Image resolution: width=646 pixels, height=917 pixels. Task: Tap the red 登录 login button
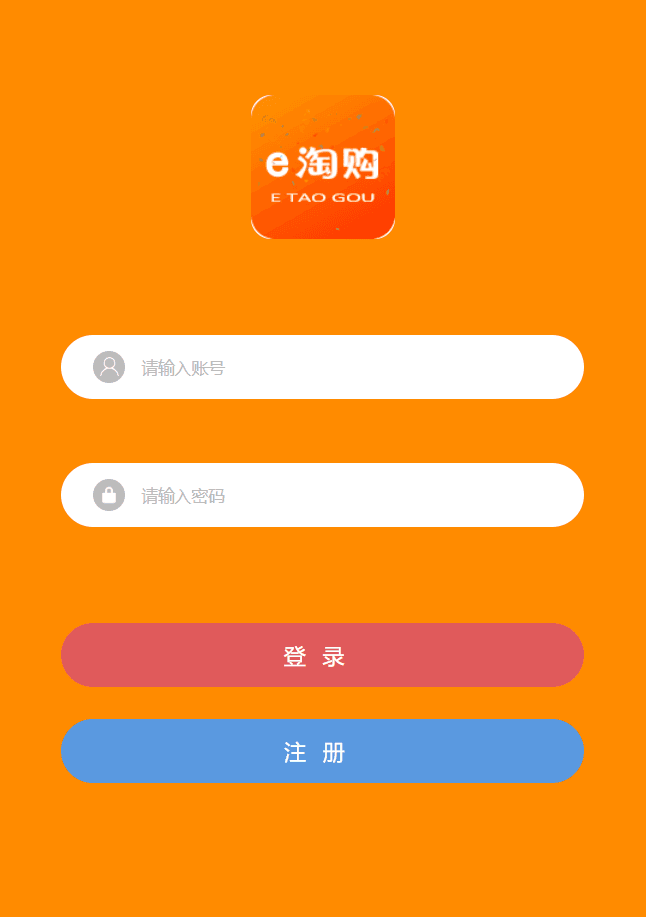[322, 656]
